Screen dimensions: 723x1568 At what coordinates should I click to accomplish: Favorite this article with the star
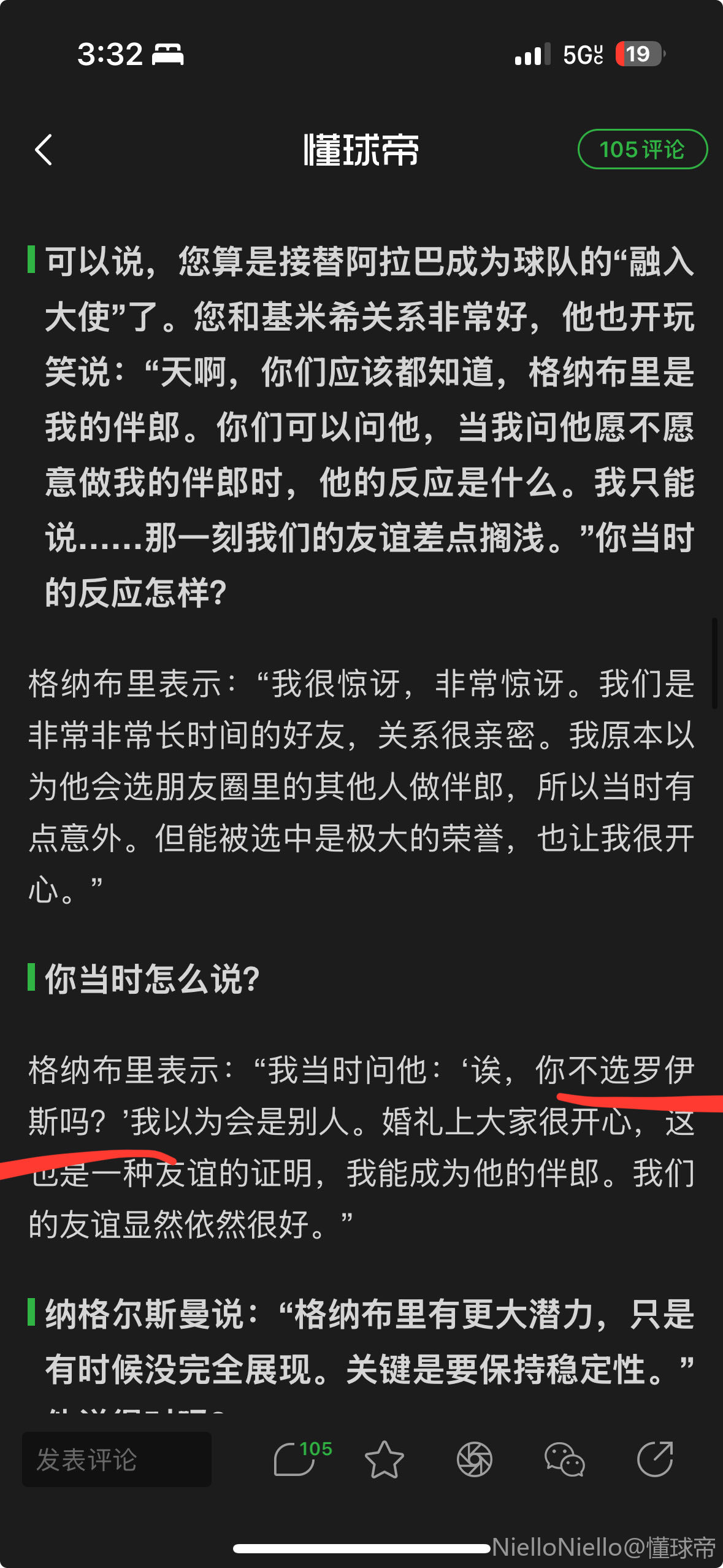point(384,1459)
